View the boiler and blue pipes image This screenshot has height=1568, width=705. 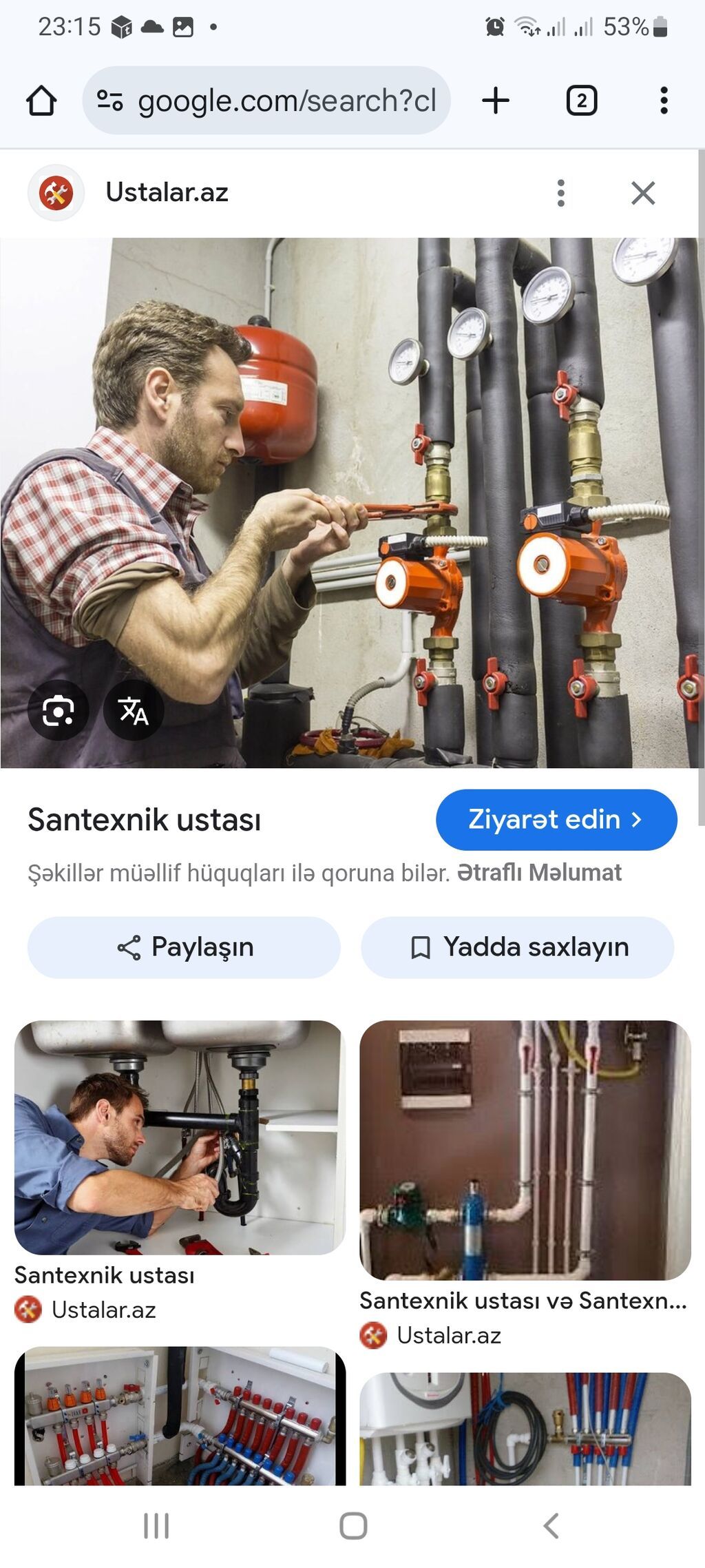525,1427
